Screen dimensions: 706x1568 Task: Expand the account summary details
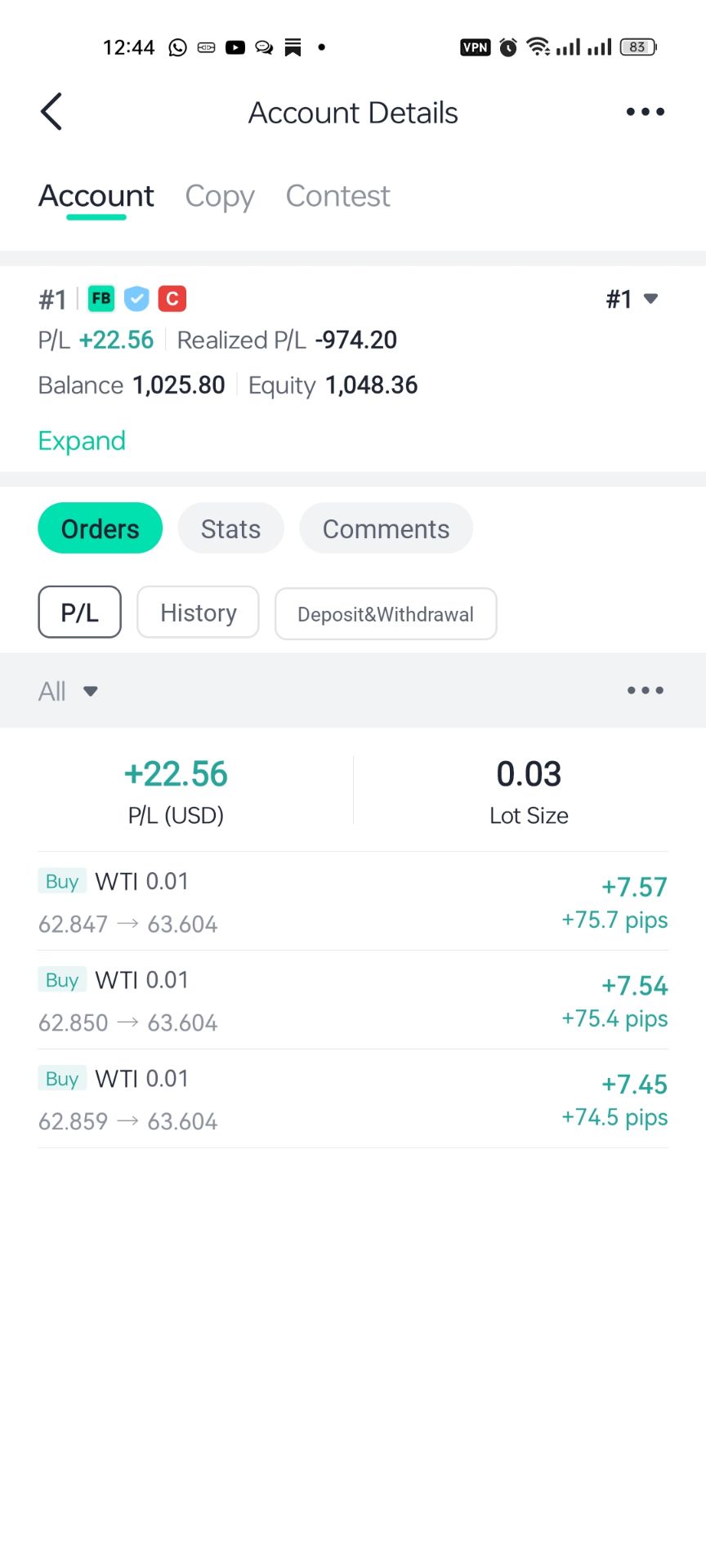[x=82, y=441]
